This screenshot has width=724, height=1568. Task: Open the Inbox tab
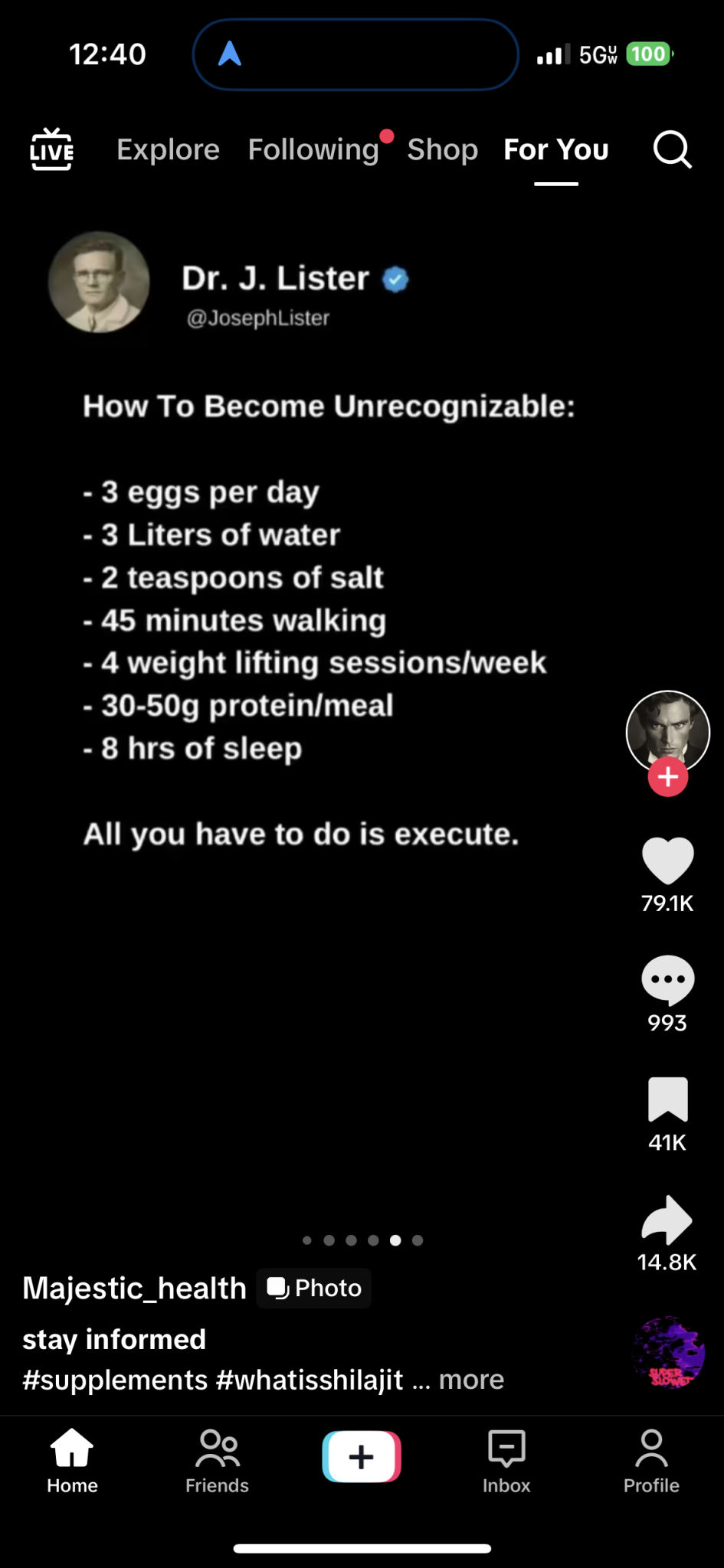coord(506,1462)
